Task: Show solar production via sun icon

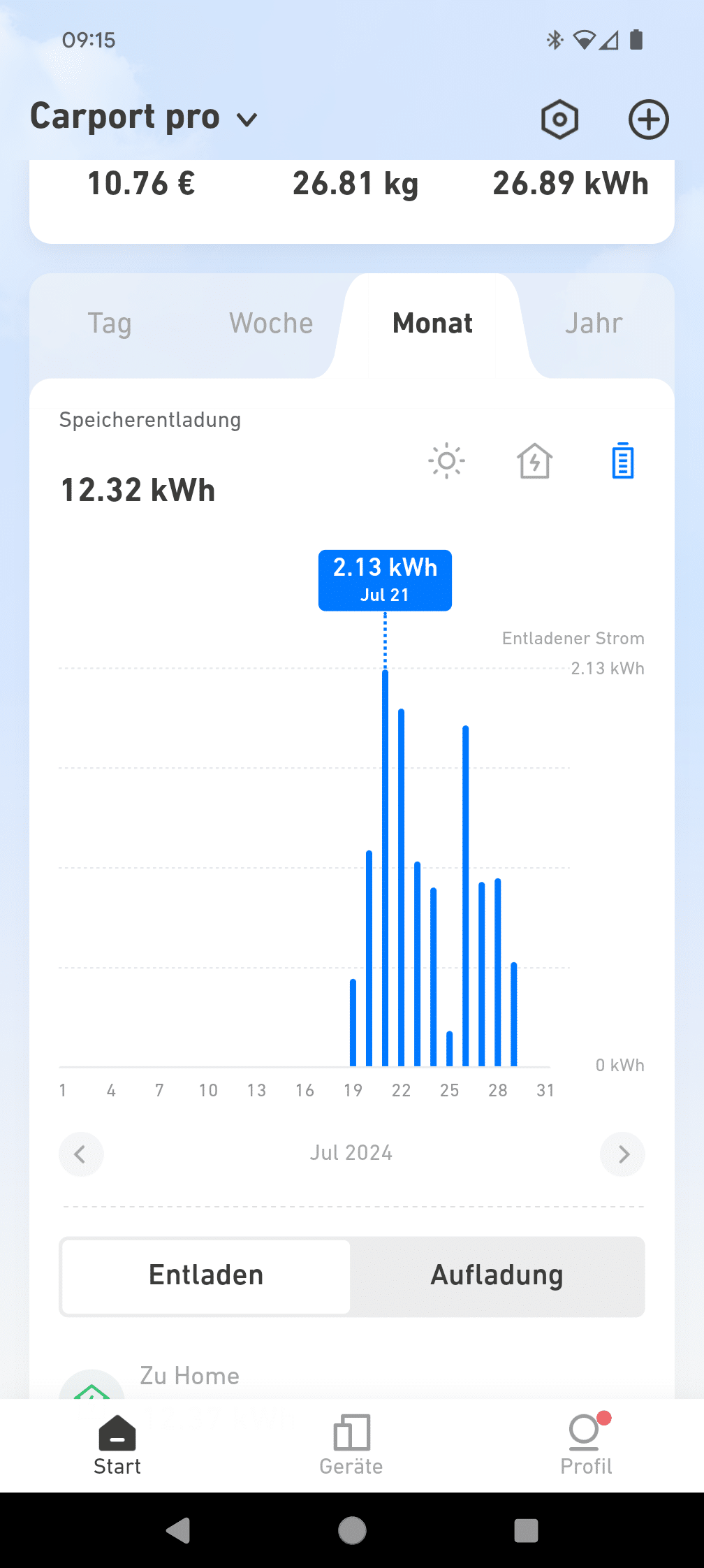Action: click(447, 461)
